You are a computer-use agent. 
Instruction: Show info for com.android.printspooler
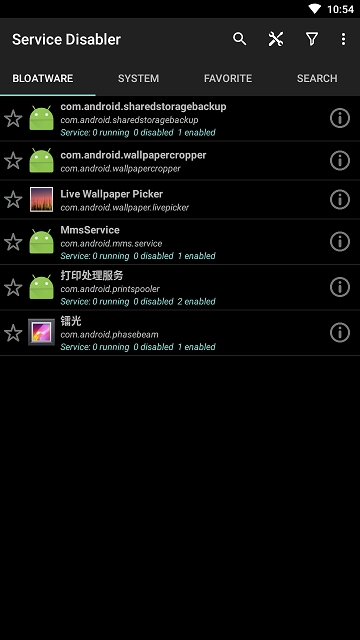click(340, 287)
